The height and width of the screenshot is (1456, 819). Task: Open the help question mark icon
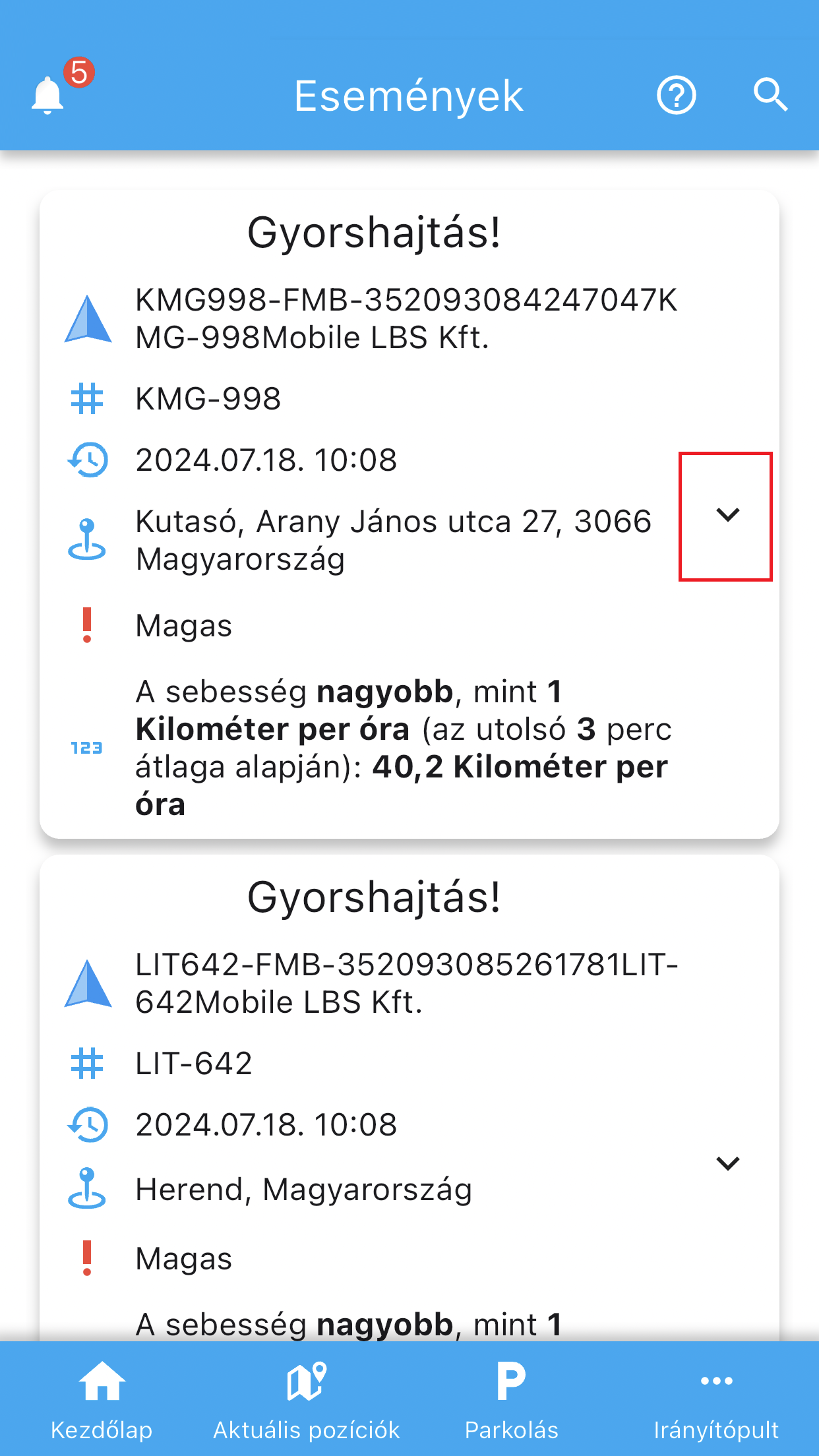(676, 96)
